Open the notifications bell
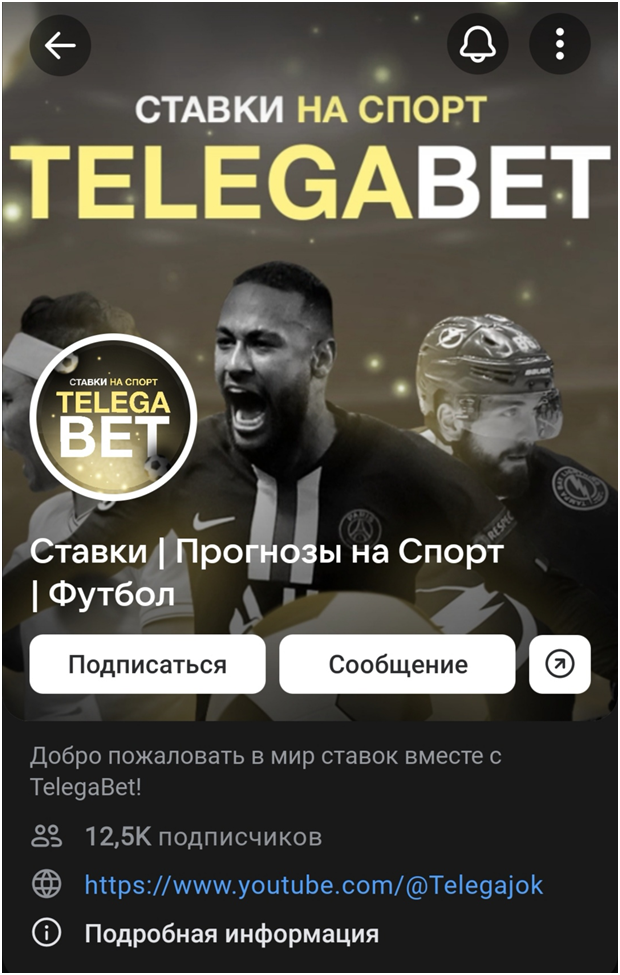The width and height of the screenshot is (620, 975). pyautogui.click(x=477, y=45)
